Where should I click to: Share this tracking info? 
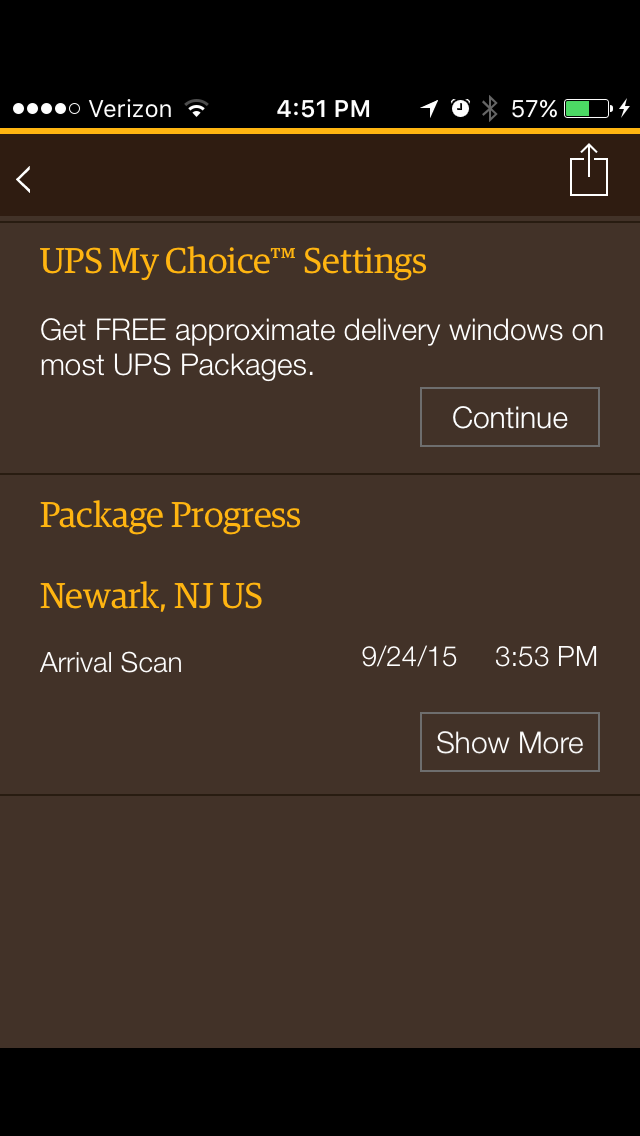[x=589, y=170]
